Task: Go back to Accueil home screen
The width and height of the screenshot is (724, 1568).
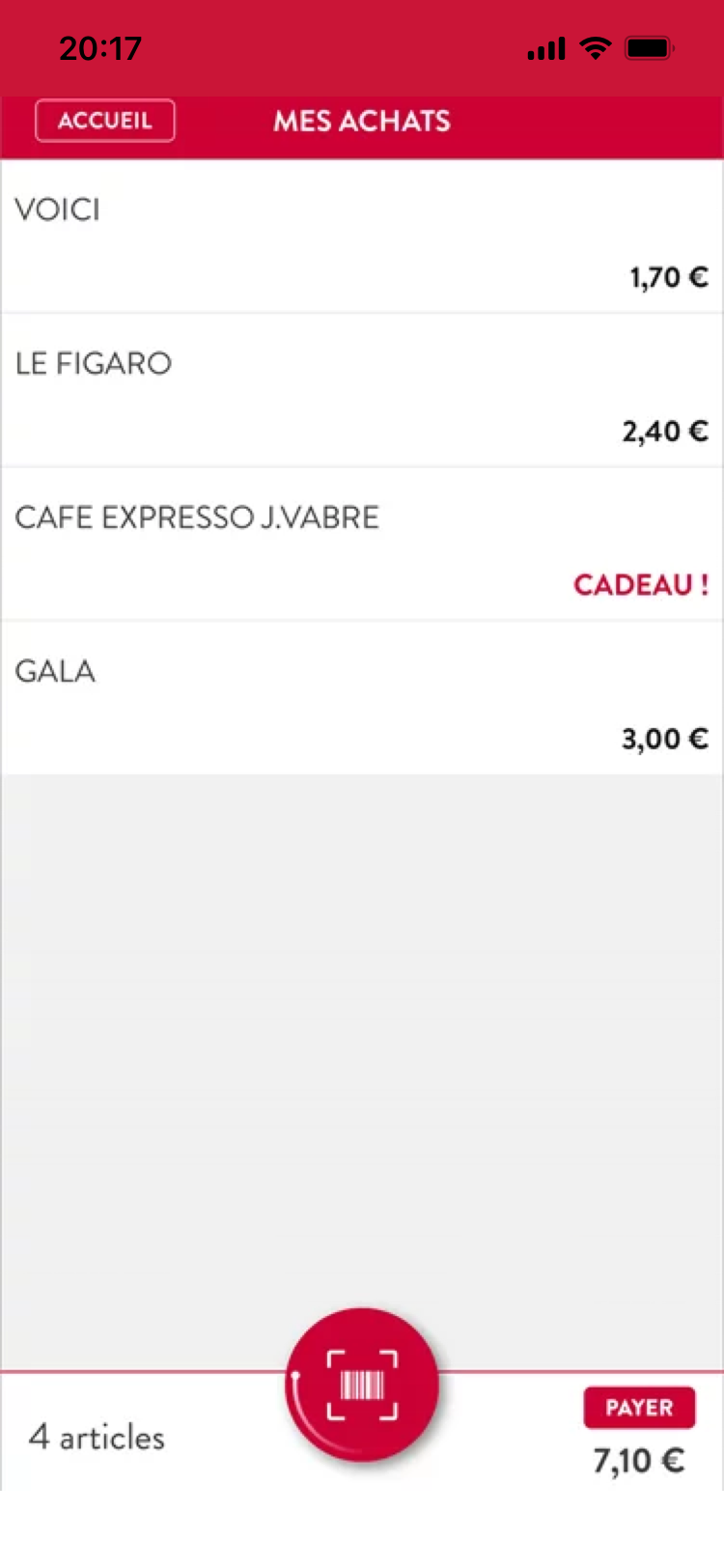Action: (x=105, y=121)
